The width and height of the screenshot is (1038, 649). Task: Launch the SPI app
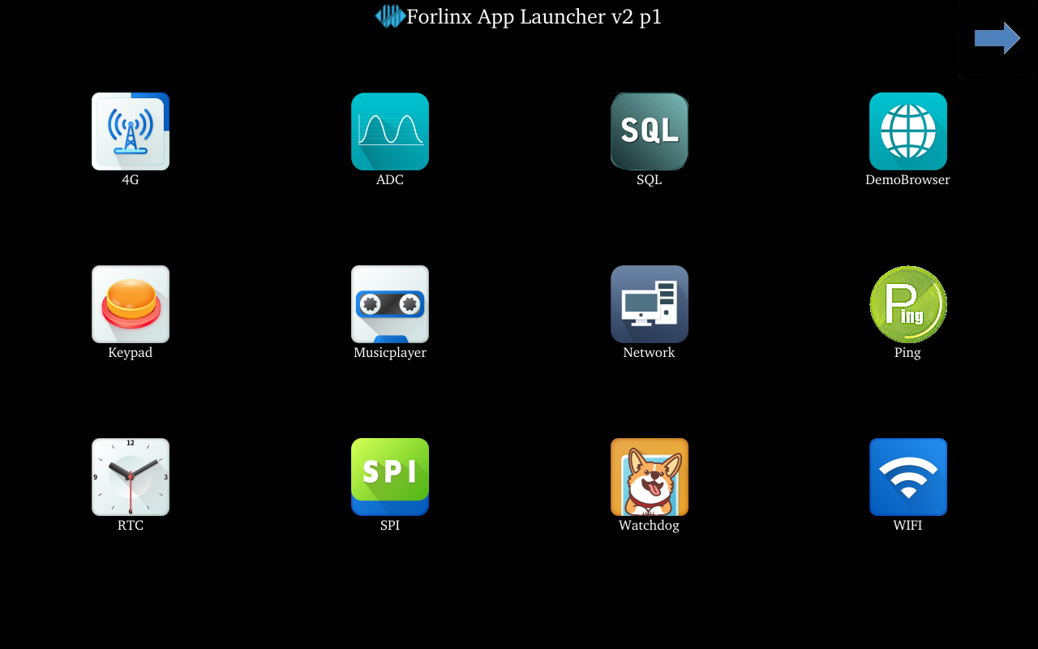pyautogui.click(x=390, y=477)
